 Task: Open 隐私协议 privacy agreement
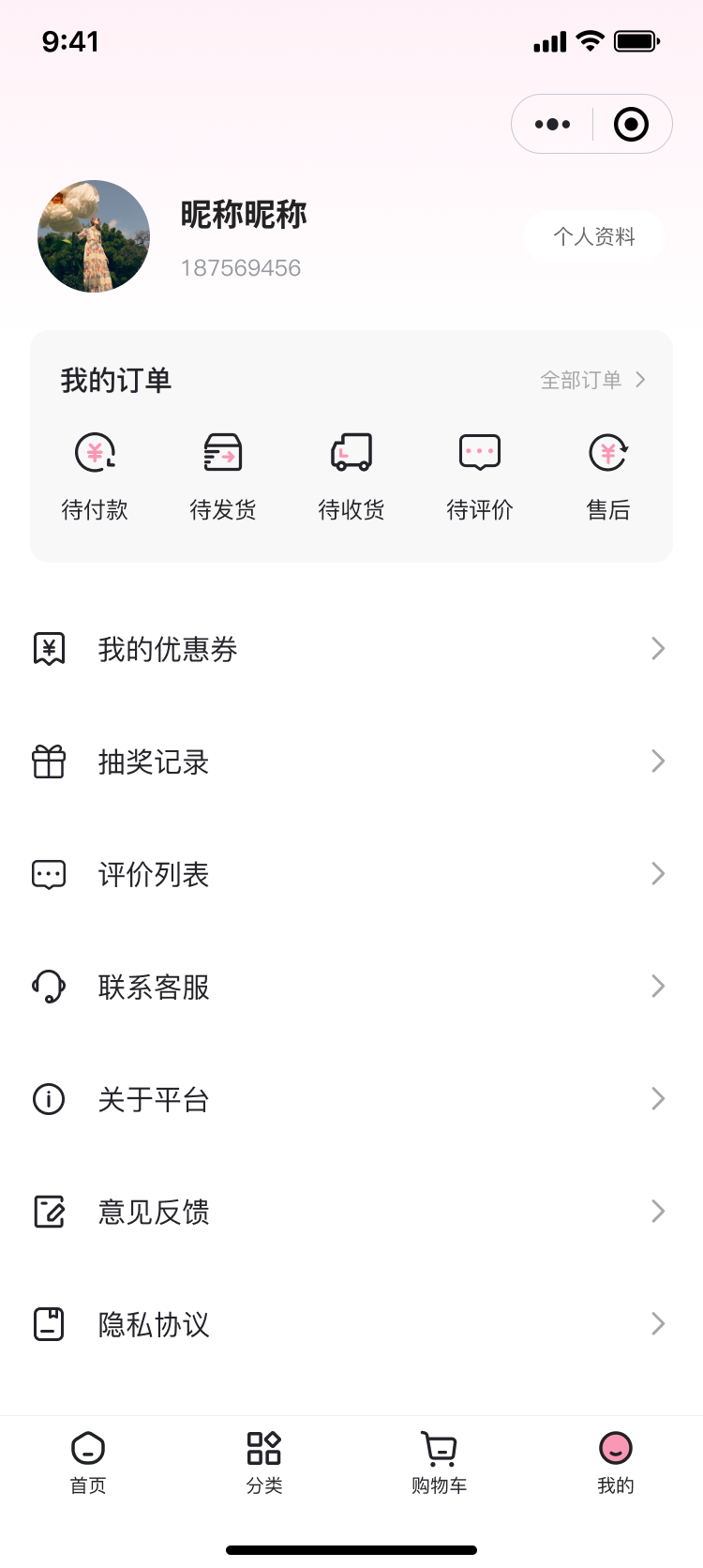coord(351,1324)
